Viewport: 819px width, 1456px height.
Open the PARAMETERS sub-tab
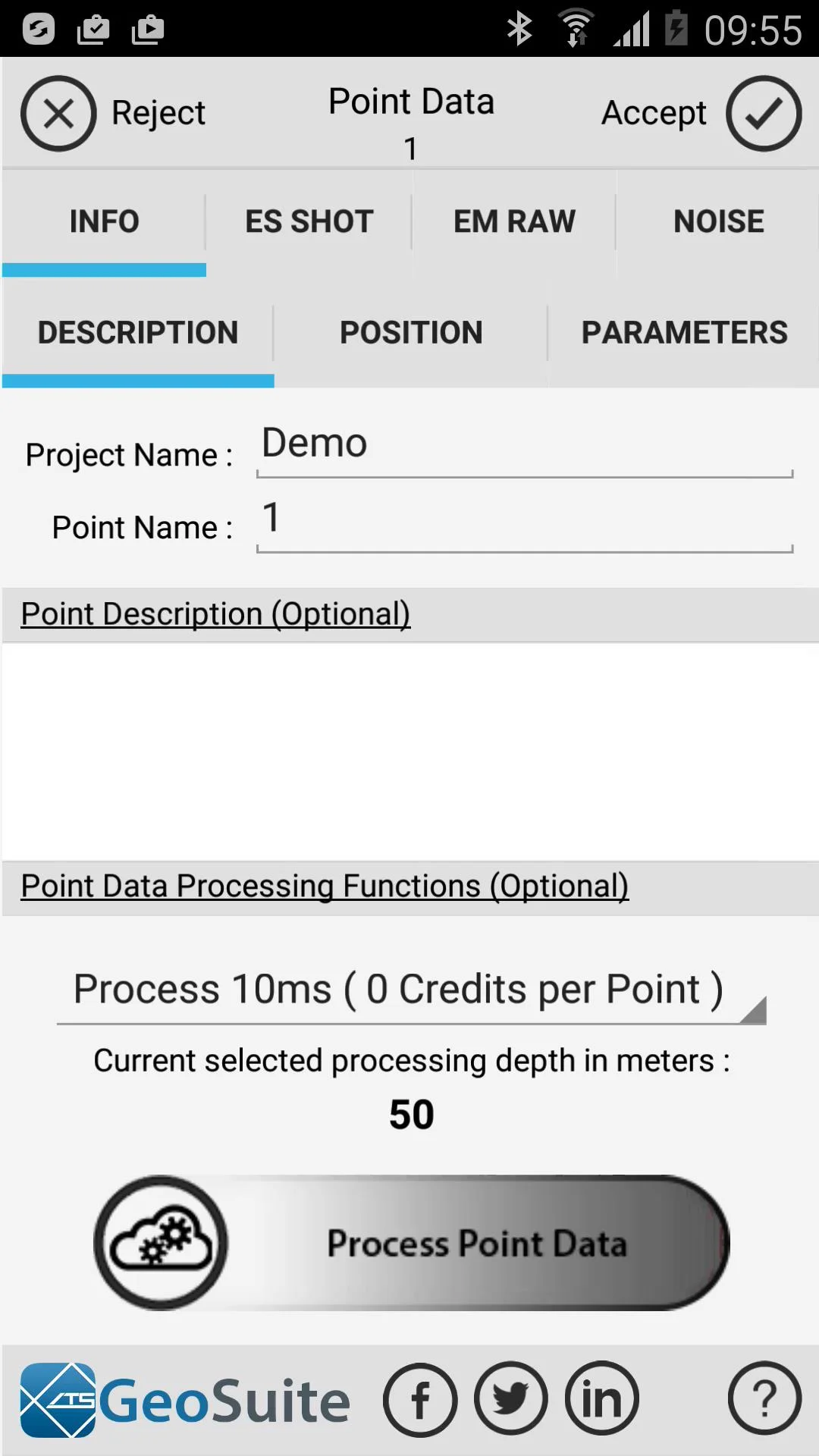684,333
